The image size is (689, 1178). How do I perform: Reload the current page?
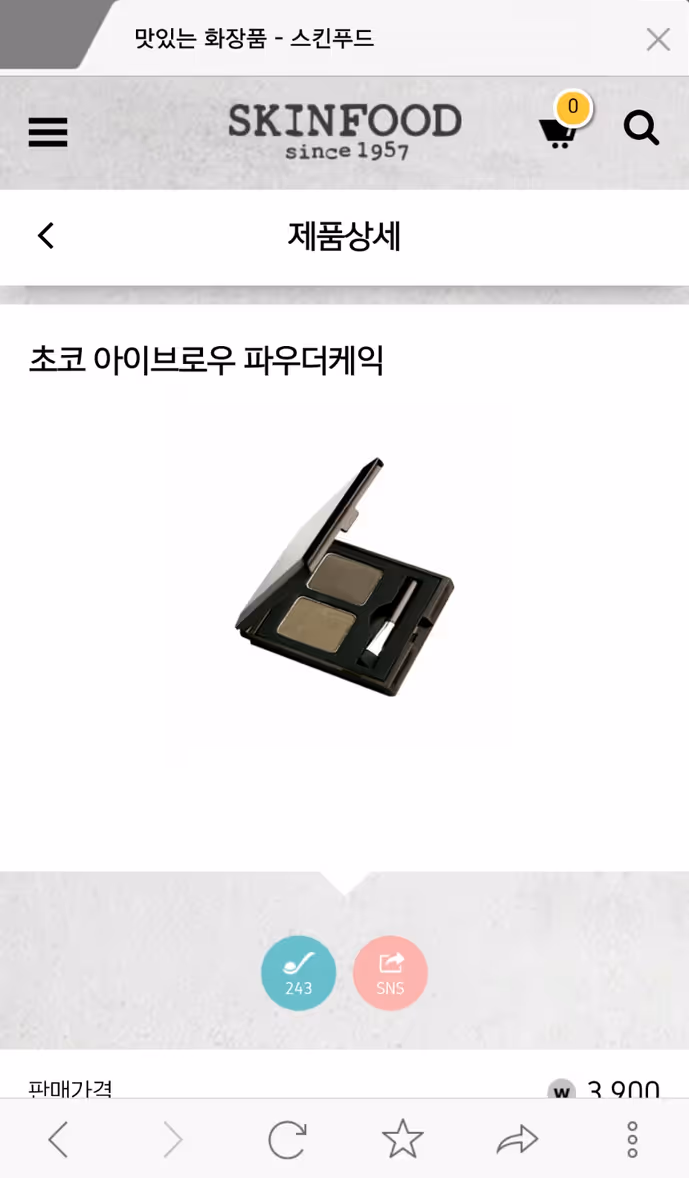[288, 1140]
